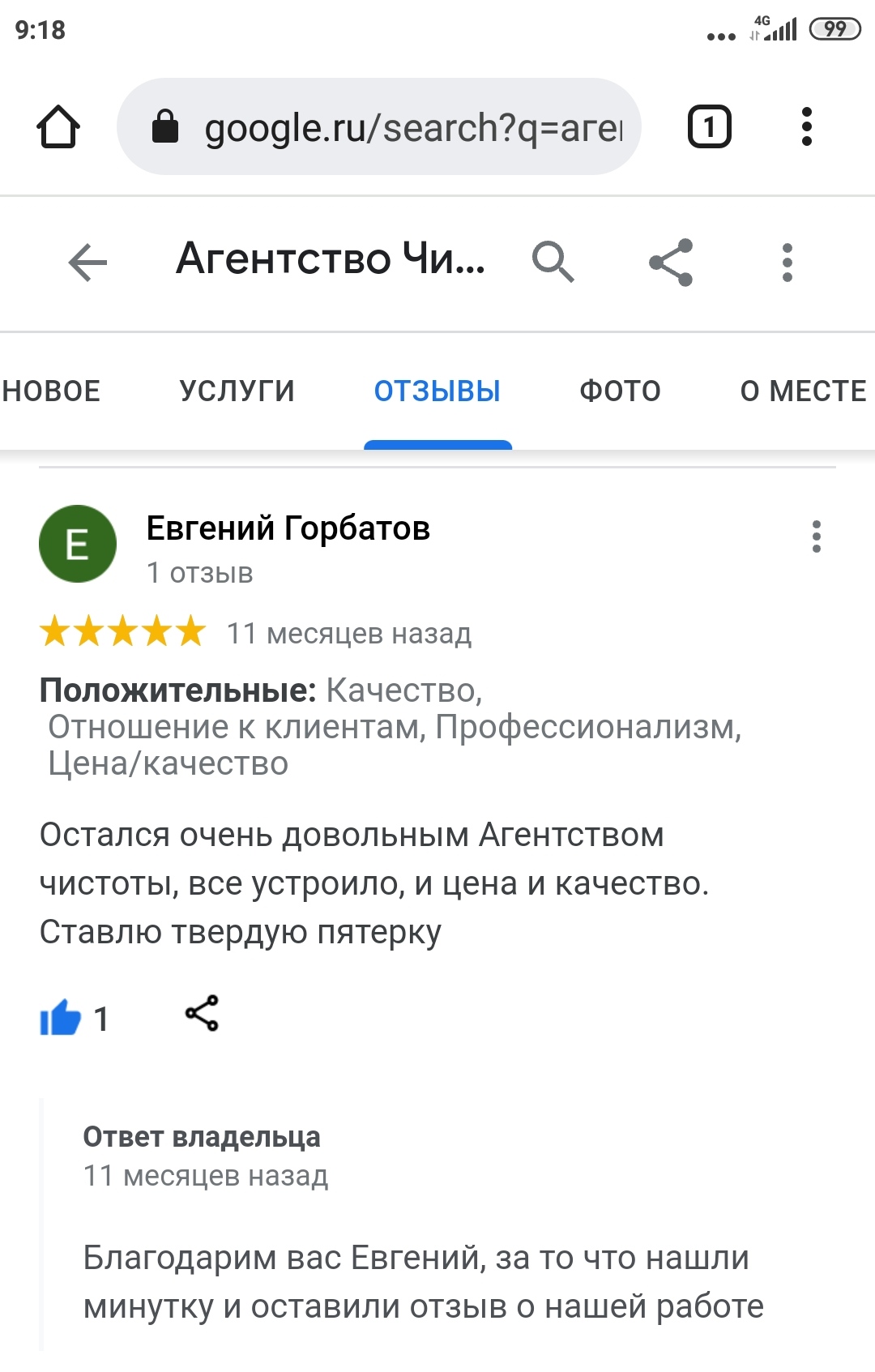The image size is (875, 1372).
Task: Select the Отзывы tab
Action: tap(437, 391)
